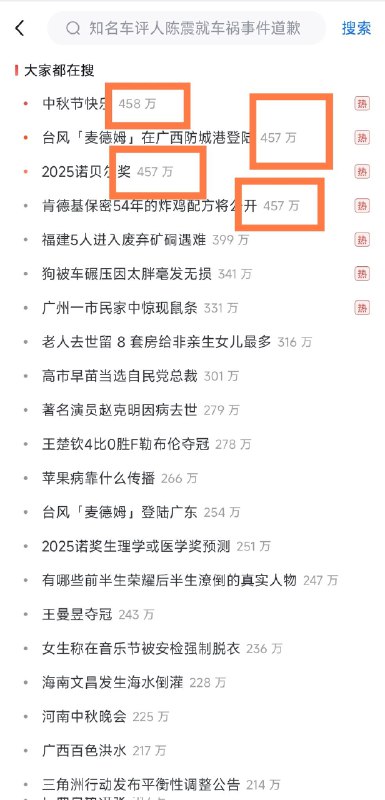
Task: Tap the search box with 陈震 placeholder
Action: tap(187, 28)
